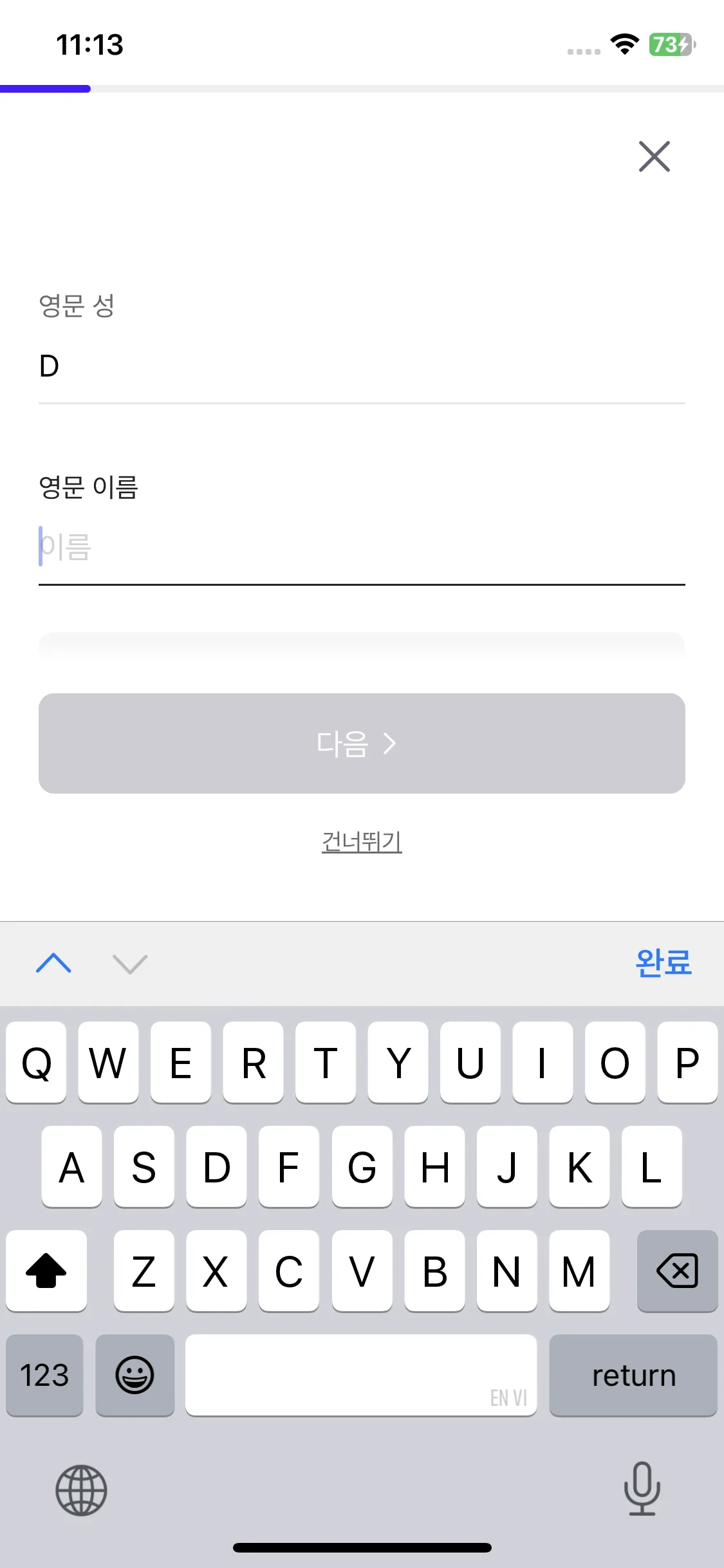Switch keyboard language via globe icon
Screen dimensions: 724x1568
pyautogui.click(x=81, y=1490)
